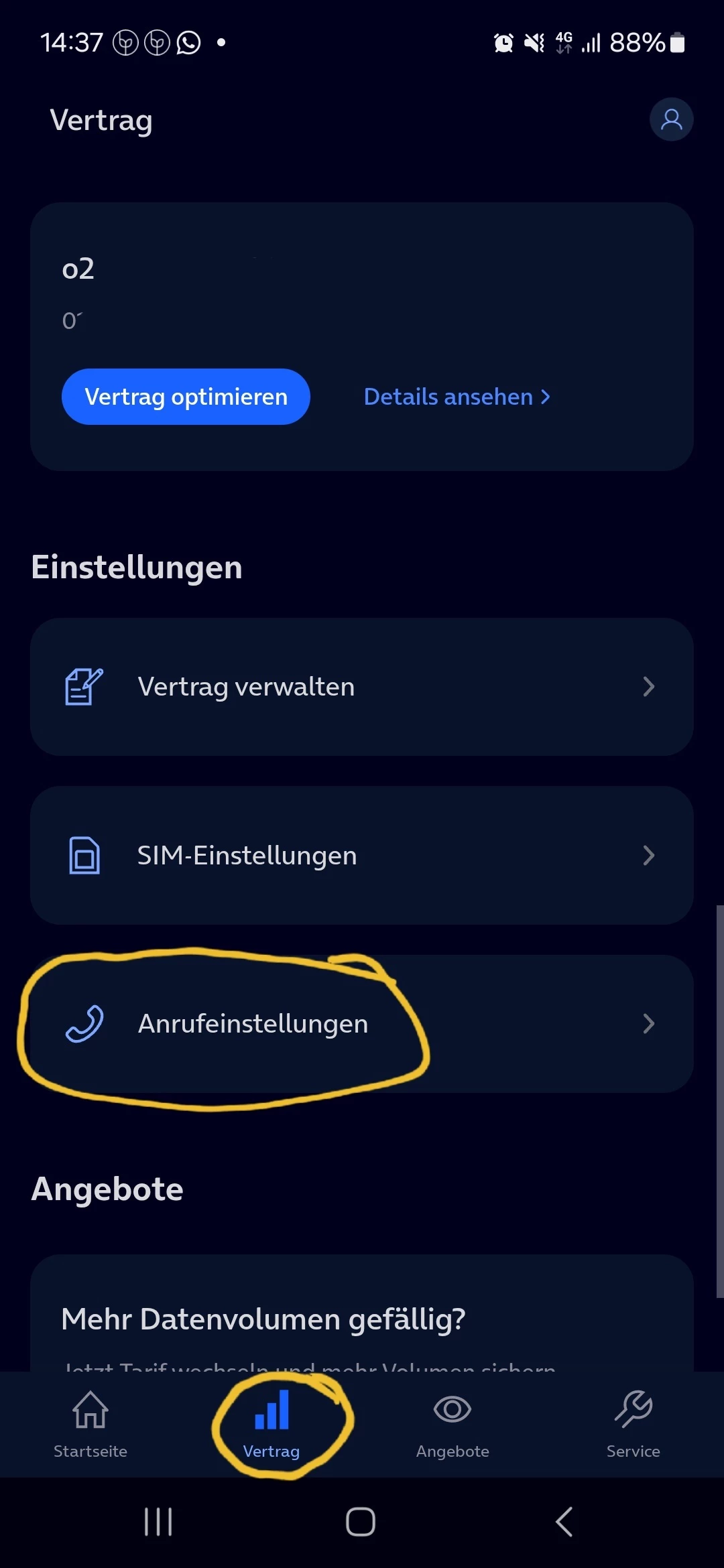
Task: Open Details ansehen link
Action: click(457, 397)
